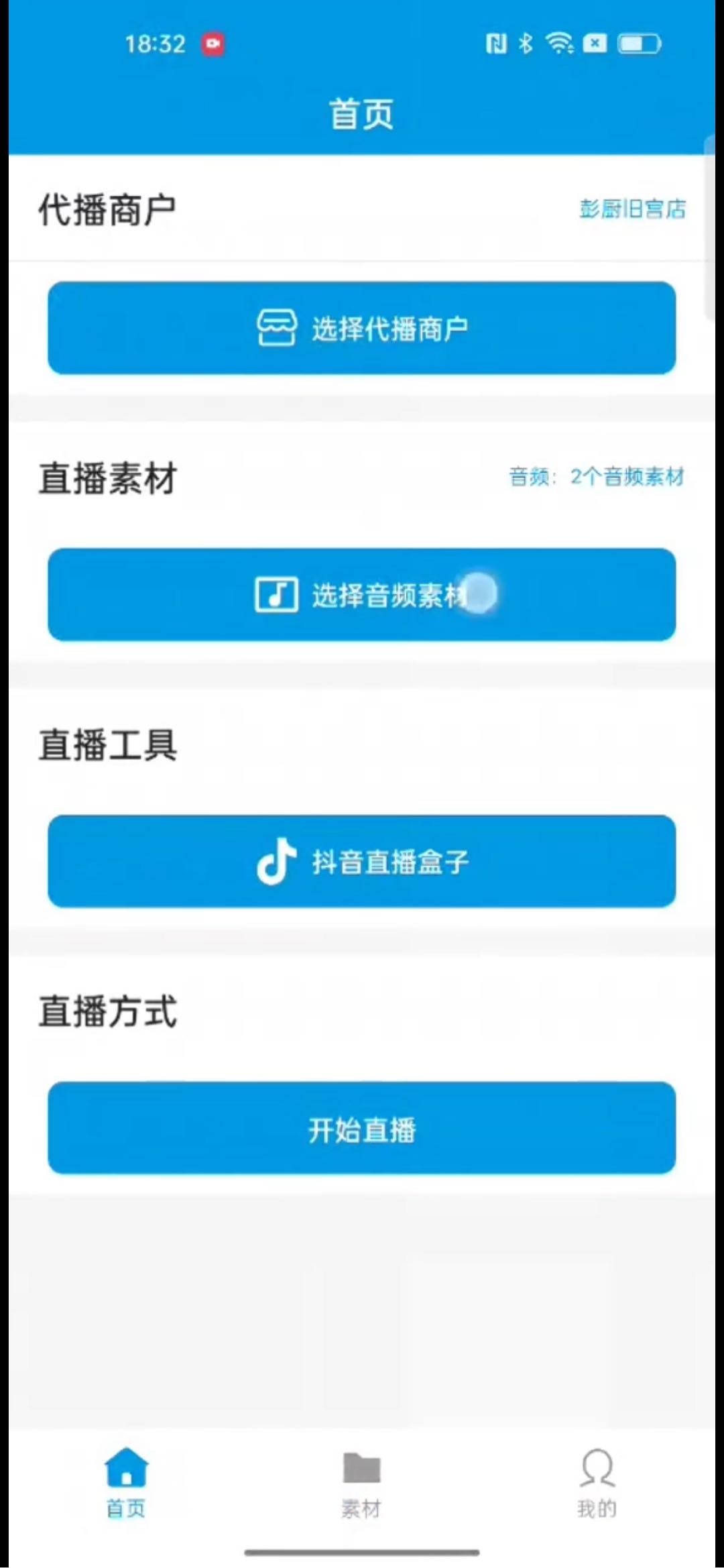Switch to the 素材 tab
Screen dimensions: 724x1568
pos(361,1483)
